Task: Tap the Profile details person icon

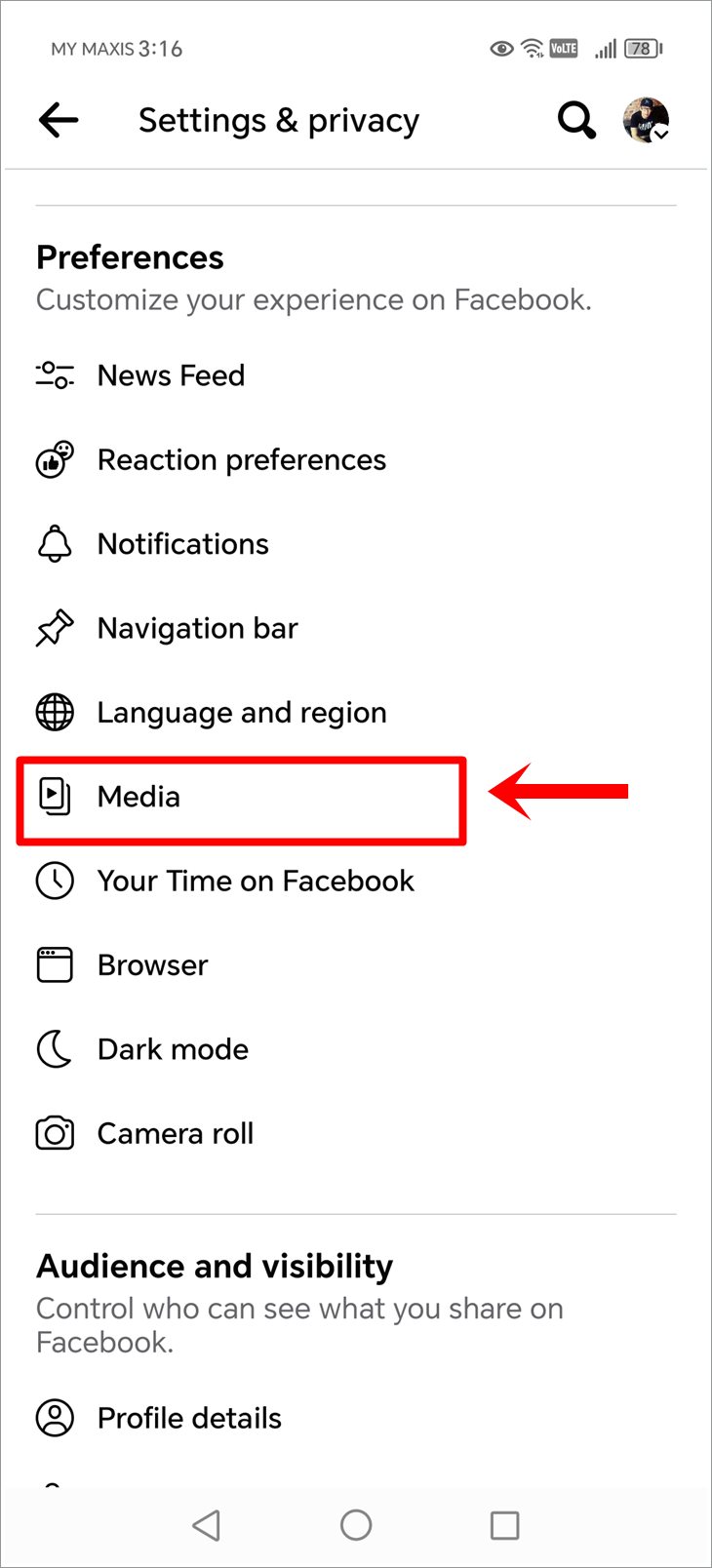Action: click(x=54, y=1417)
